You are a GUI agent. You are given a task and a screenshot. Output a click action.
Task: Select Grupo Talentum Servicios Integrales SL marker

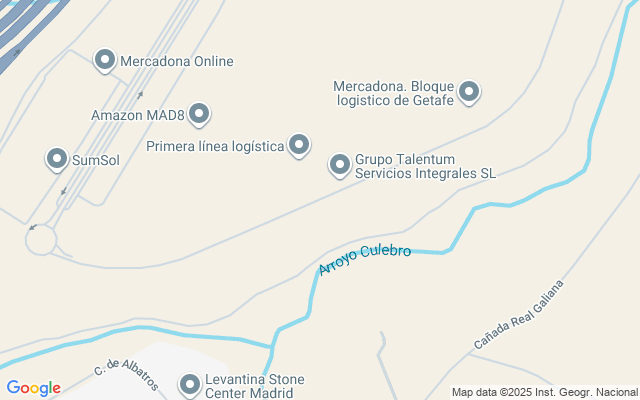(x=340, y=164)
